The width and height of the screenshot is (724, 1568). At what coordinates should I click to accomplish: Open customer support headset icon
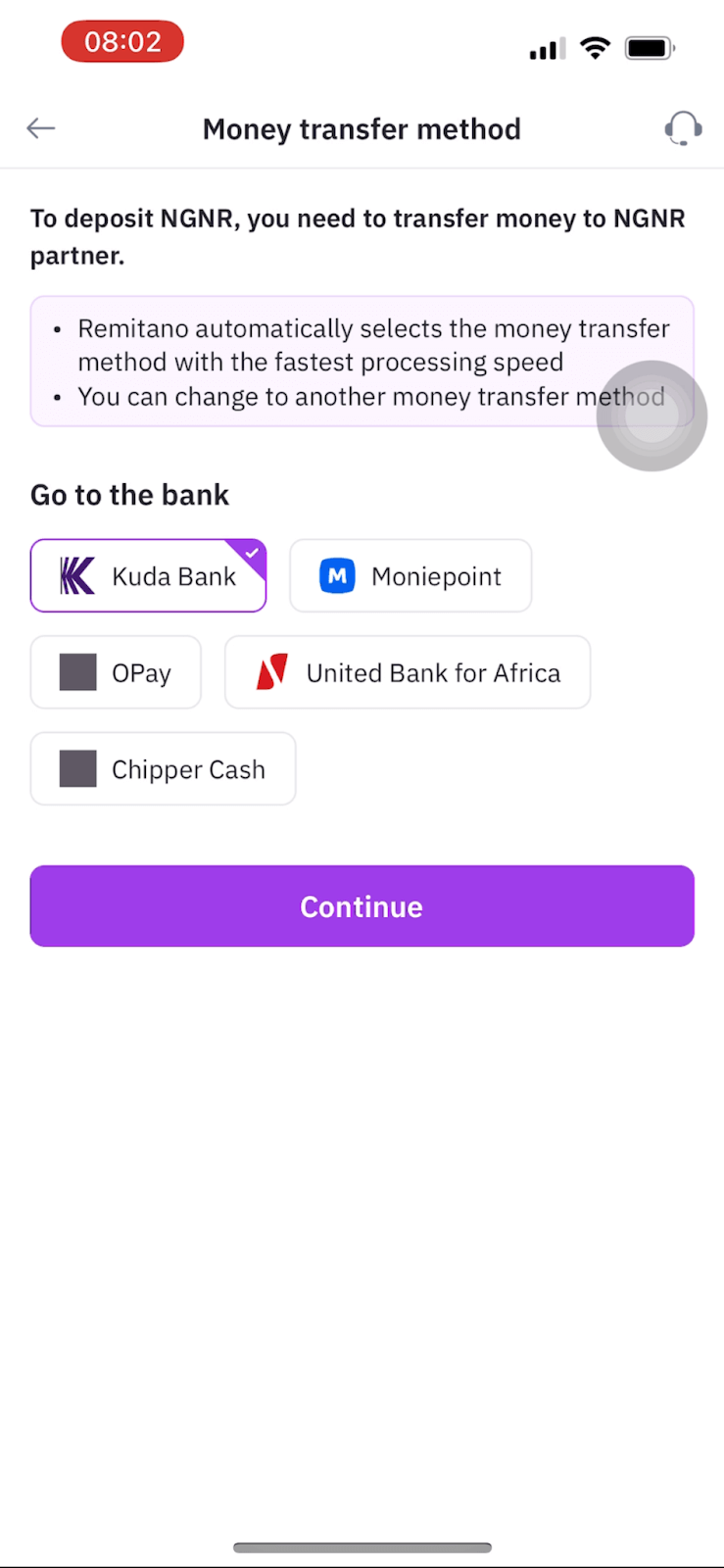point(683,128)
